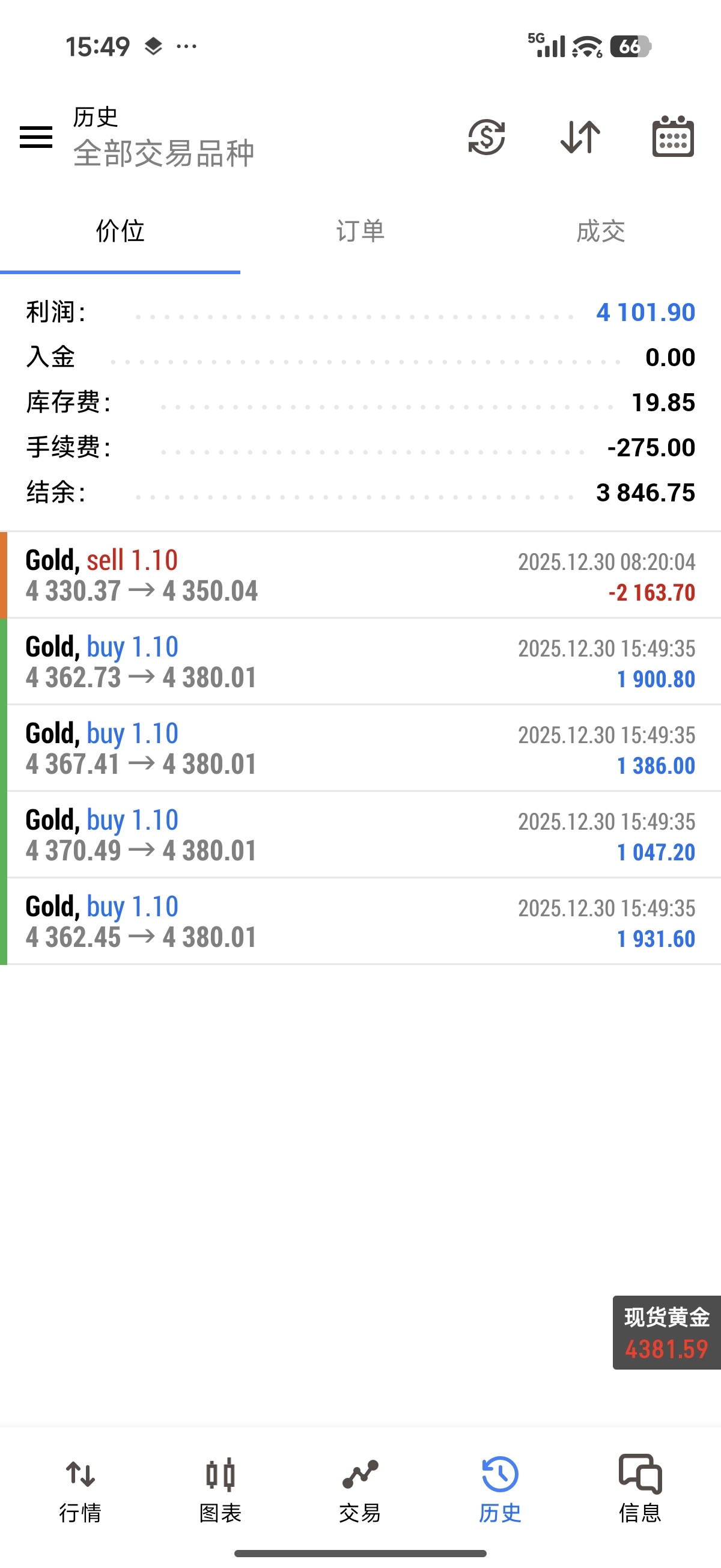Switch to the 价位 tab
Image resolution: width=721 pixels, height=1568 pixels.
(x=120, y=232)
